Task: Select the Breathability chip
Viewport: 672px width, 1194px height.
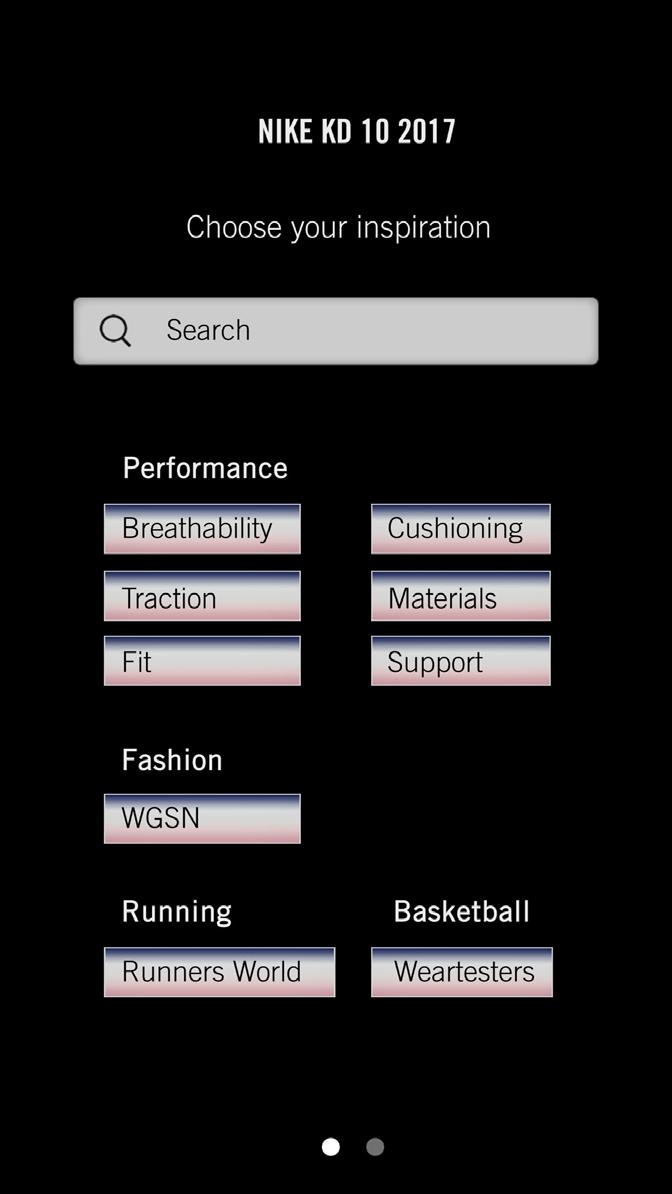Action: (202, 529)
